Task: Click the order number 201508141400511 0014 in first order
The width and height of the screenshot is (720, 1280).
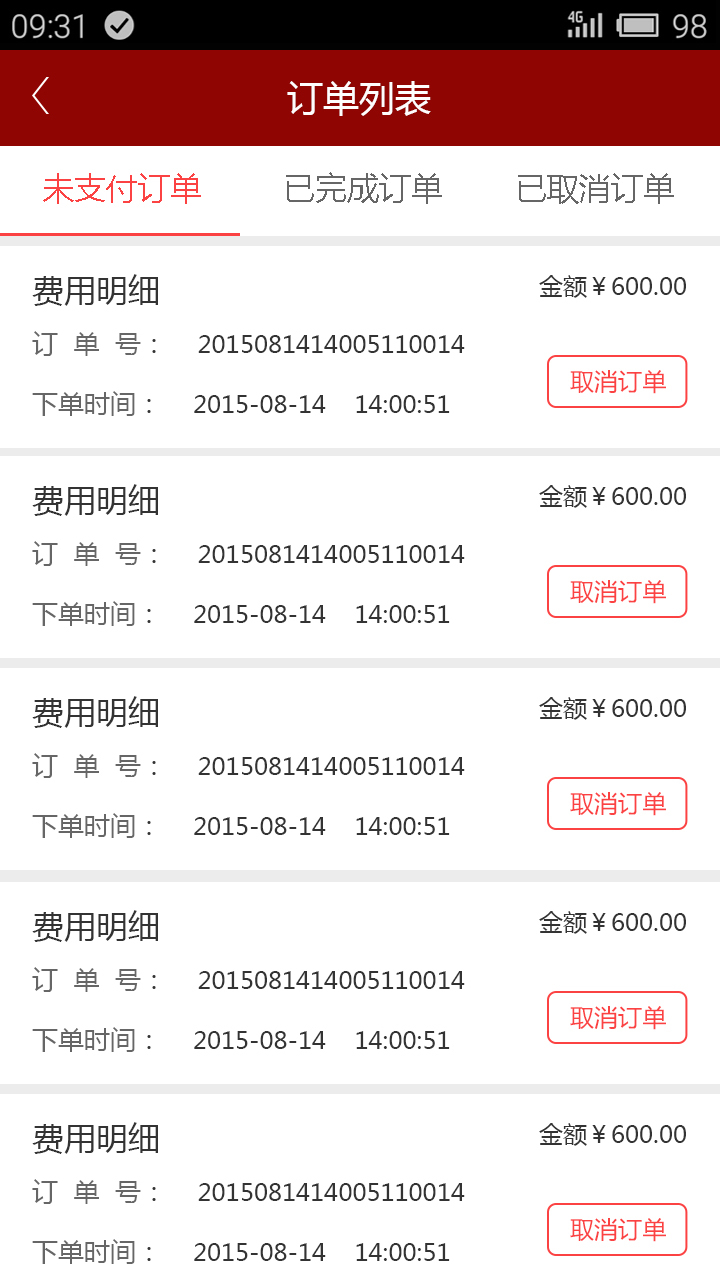Action: (x=330, y=344)
